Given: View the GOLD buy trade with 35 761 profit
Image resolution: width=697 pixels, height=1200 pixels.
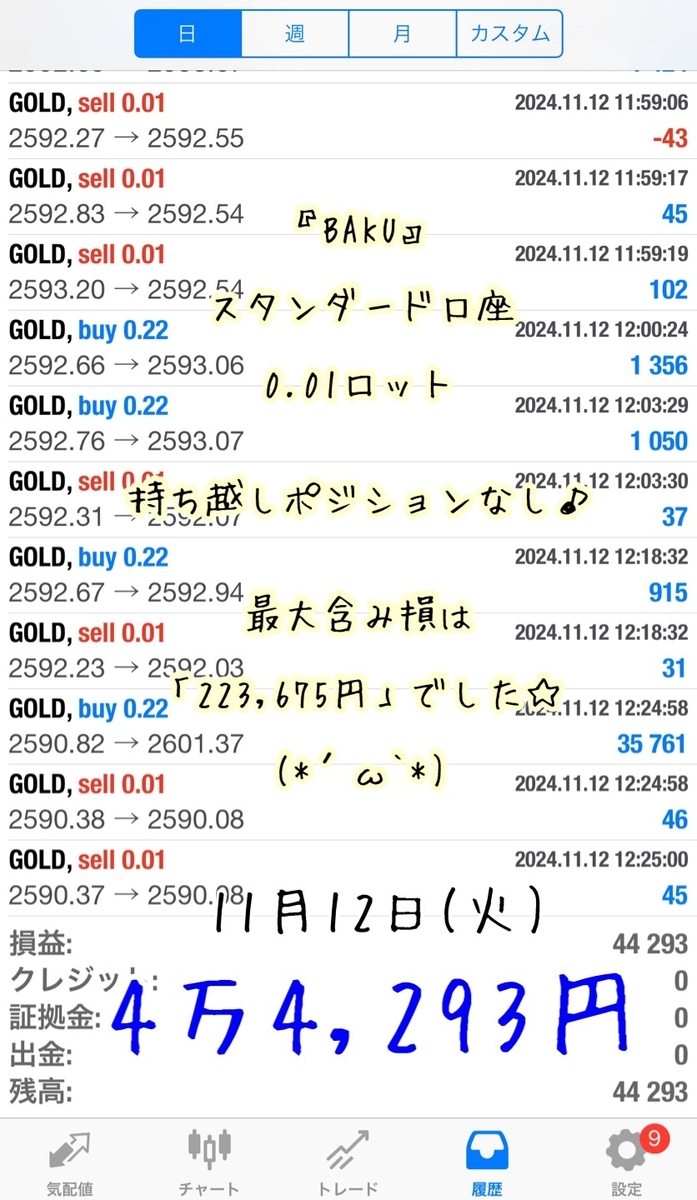Looking at the screenshot, I should click(x=348, y=726).
